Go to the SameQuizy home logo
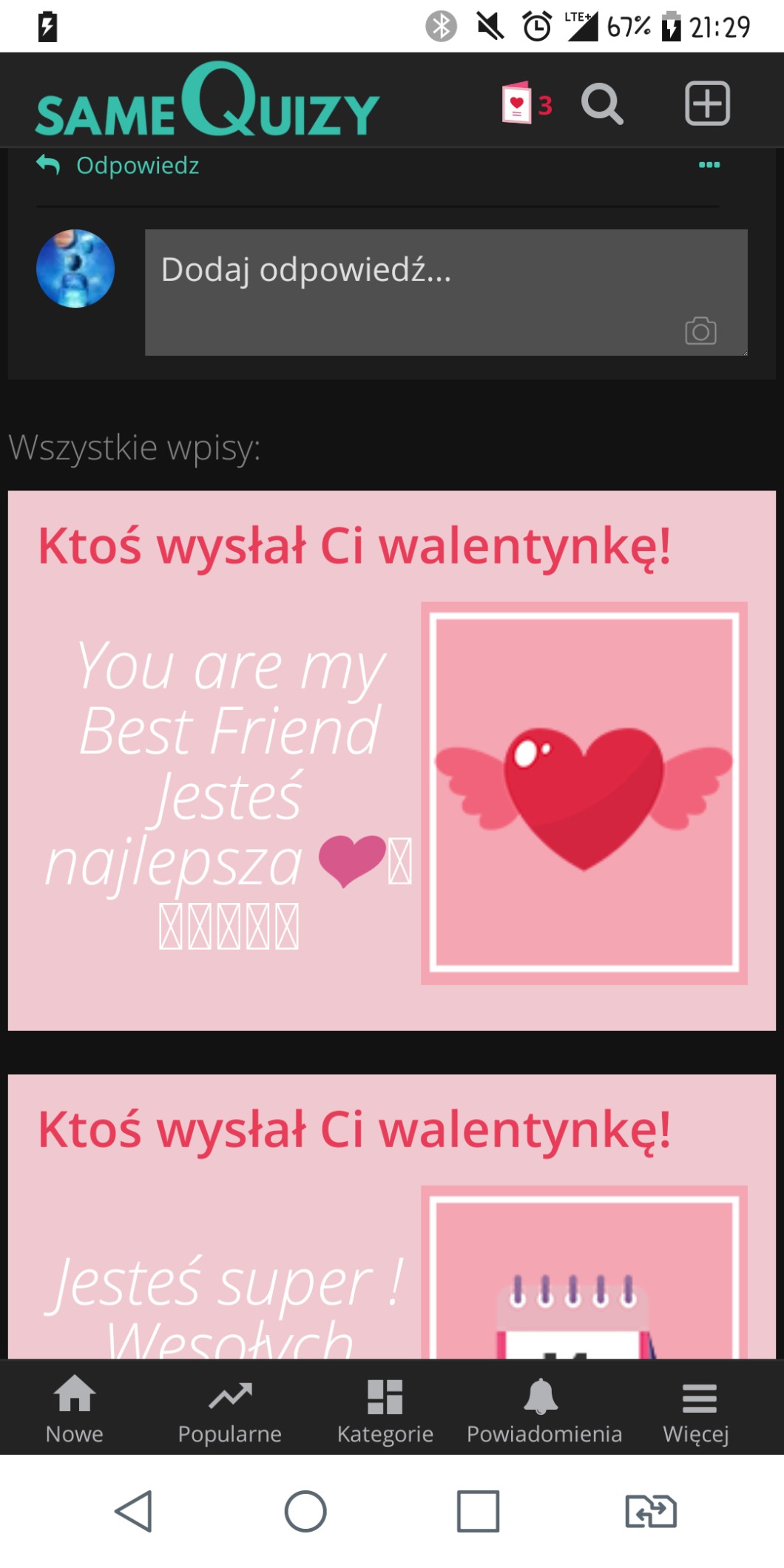784x1568 pixels. [207, 102]
